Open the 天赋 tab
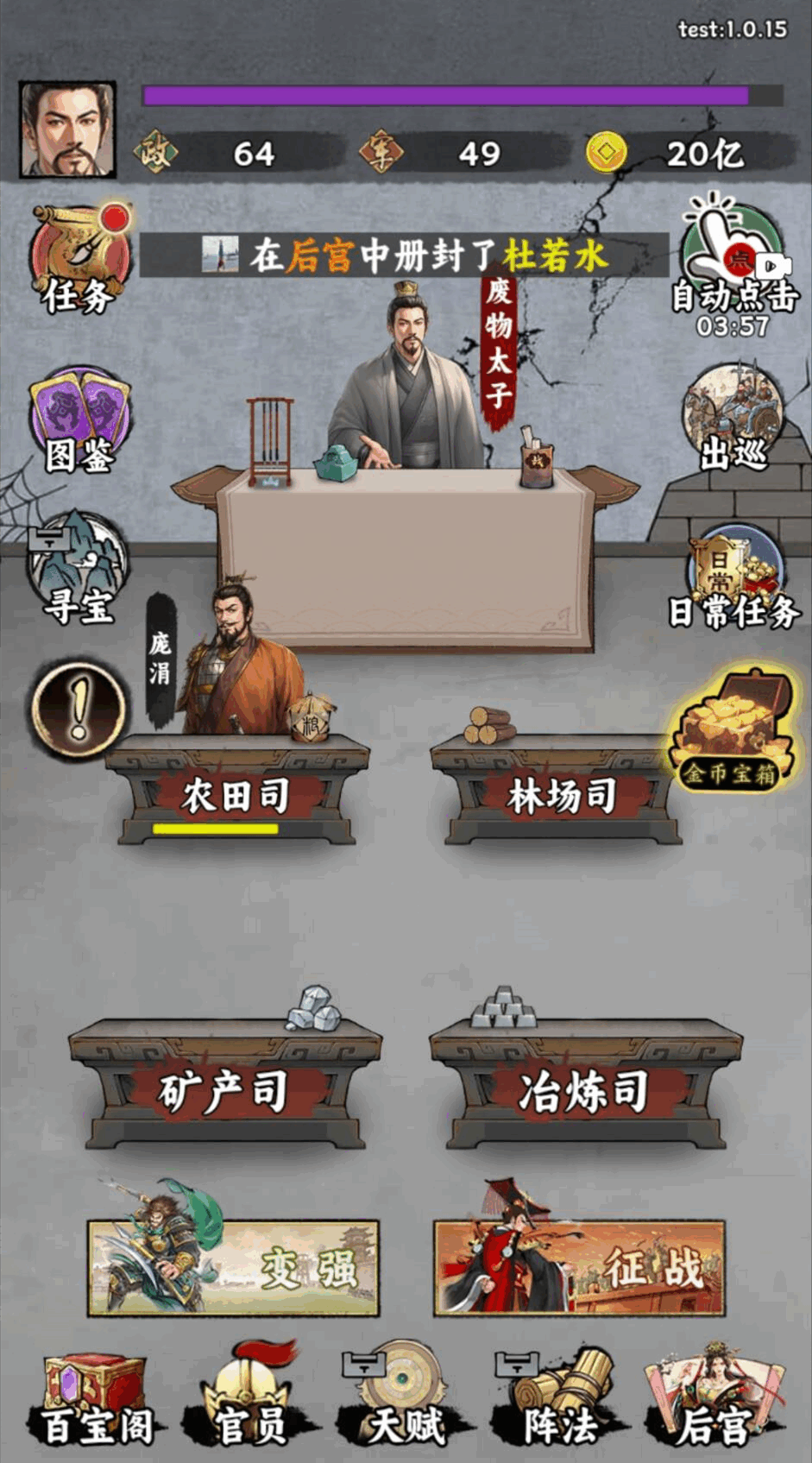 [x=404, y=1398]
